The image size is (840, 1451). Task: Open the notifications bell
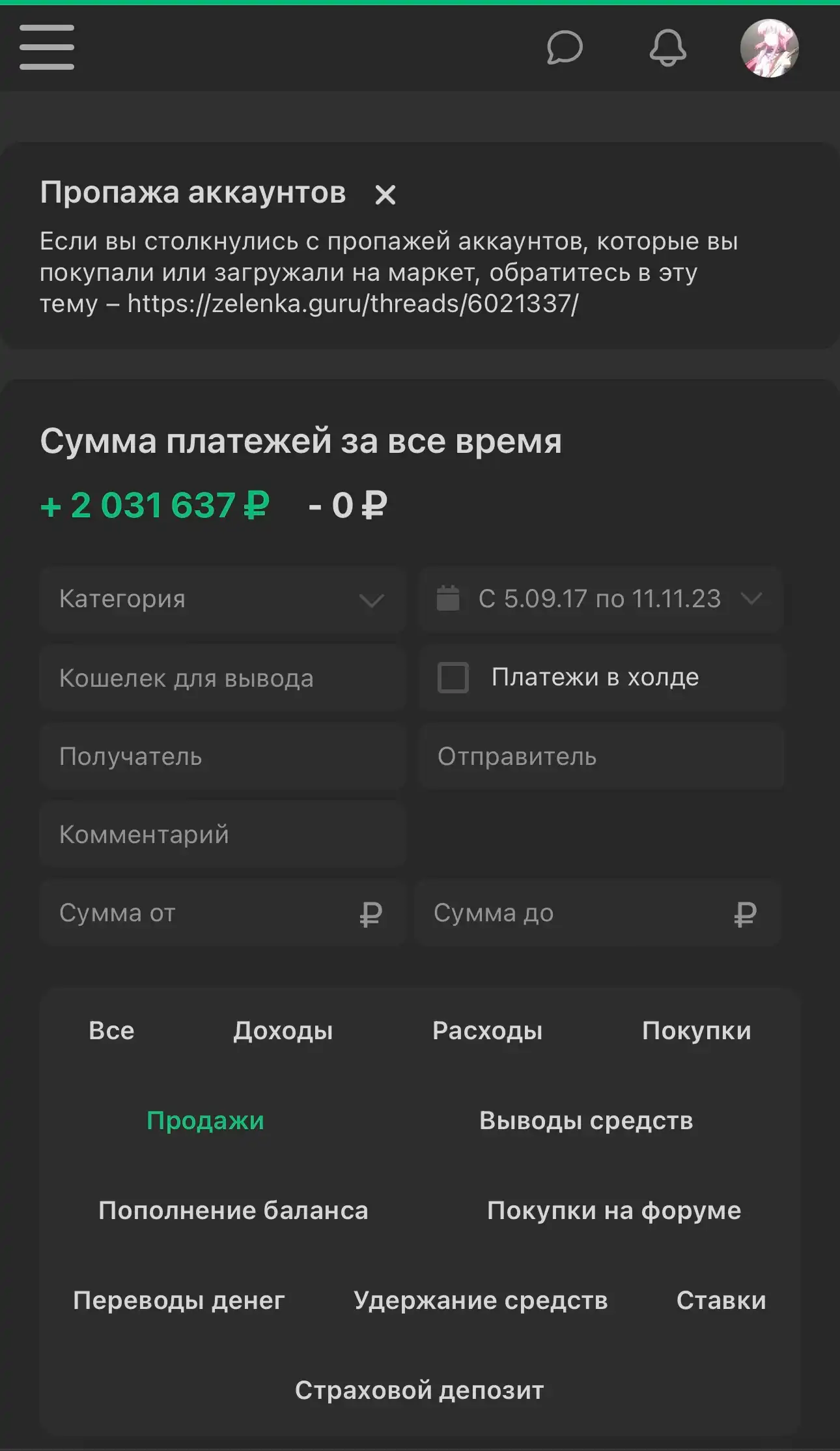click(667, 48)
